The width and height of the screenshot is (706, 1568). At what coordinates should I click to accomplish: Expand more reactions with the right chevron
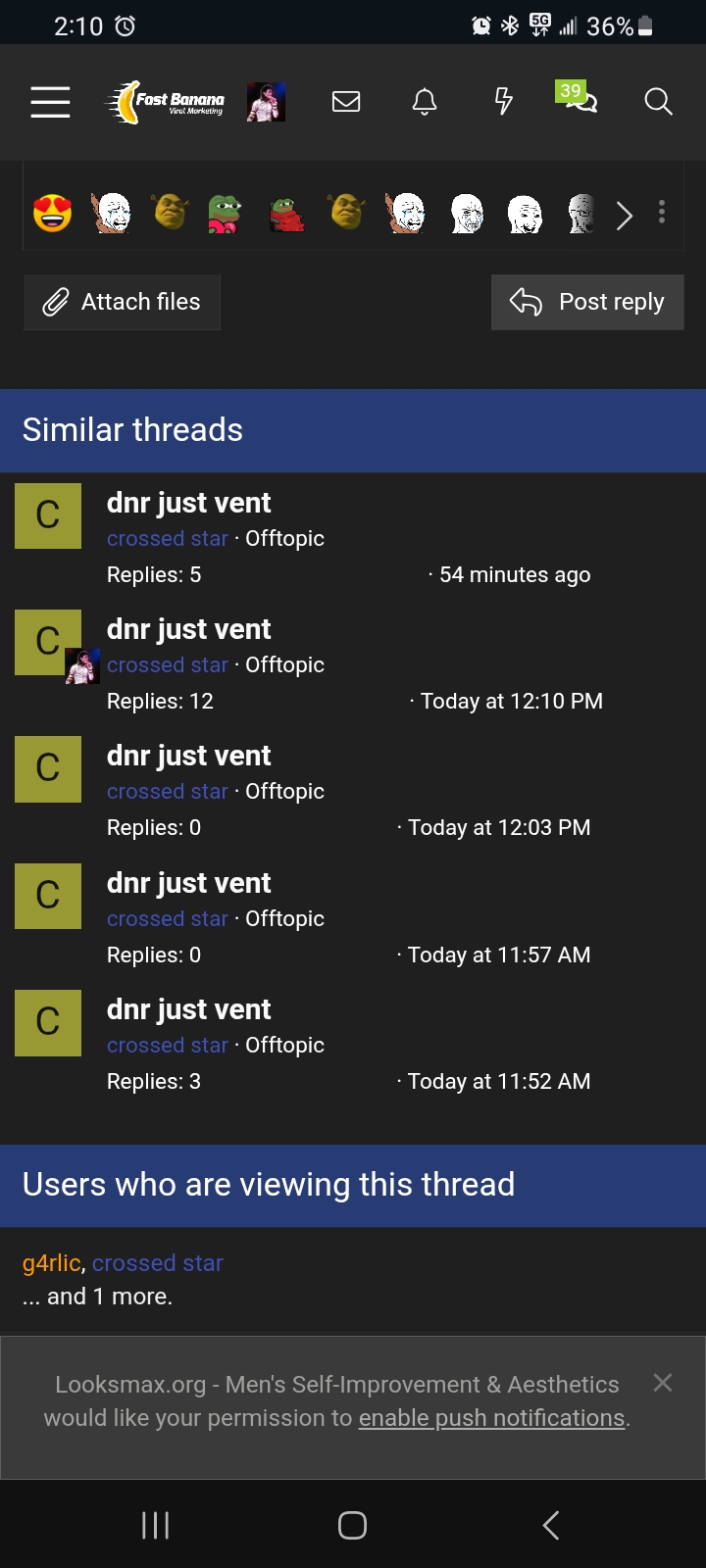coord(625,215)
